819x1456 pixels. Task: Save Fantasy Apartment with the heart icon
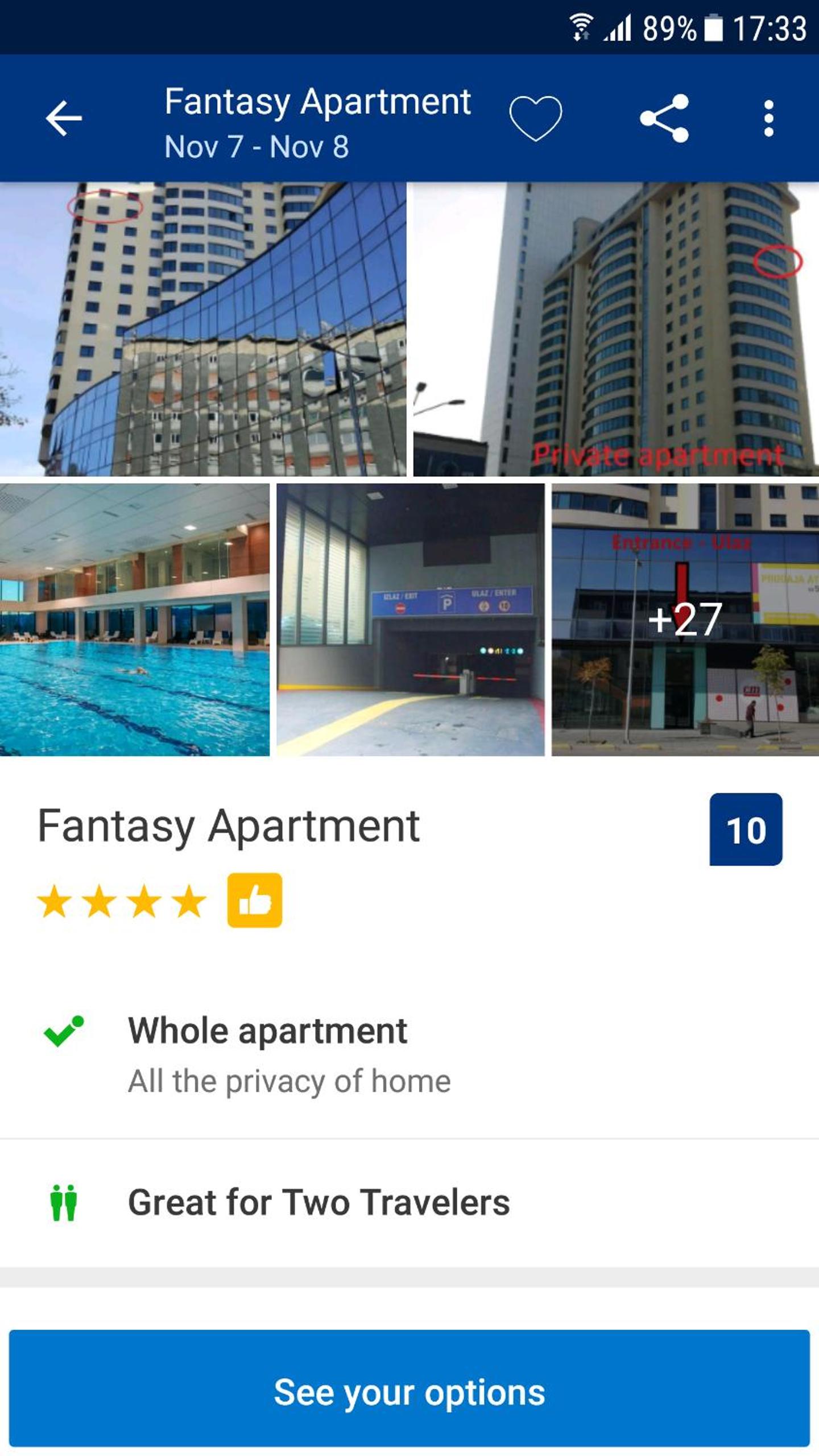click(535, 118)
